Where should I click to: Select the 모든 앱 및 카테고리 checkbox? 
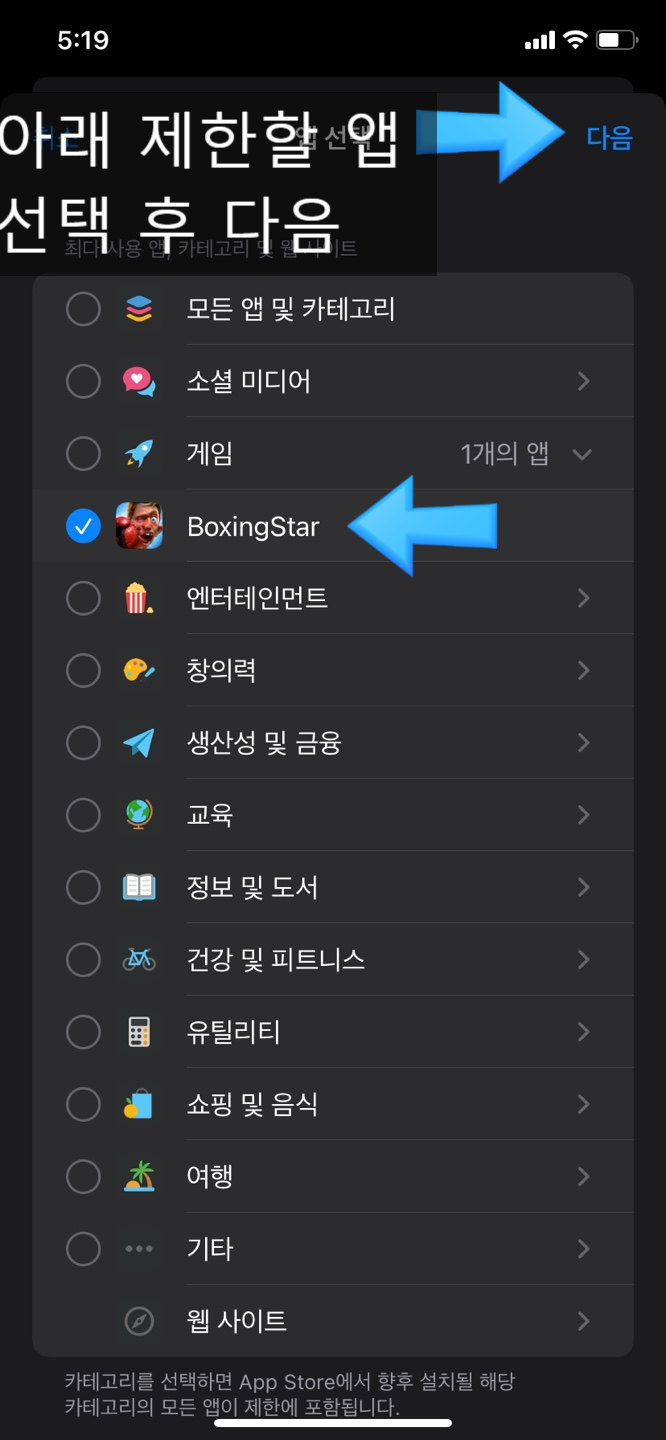[83, 309]
